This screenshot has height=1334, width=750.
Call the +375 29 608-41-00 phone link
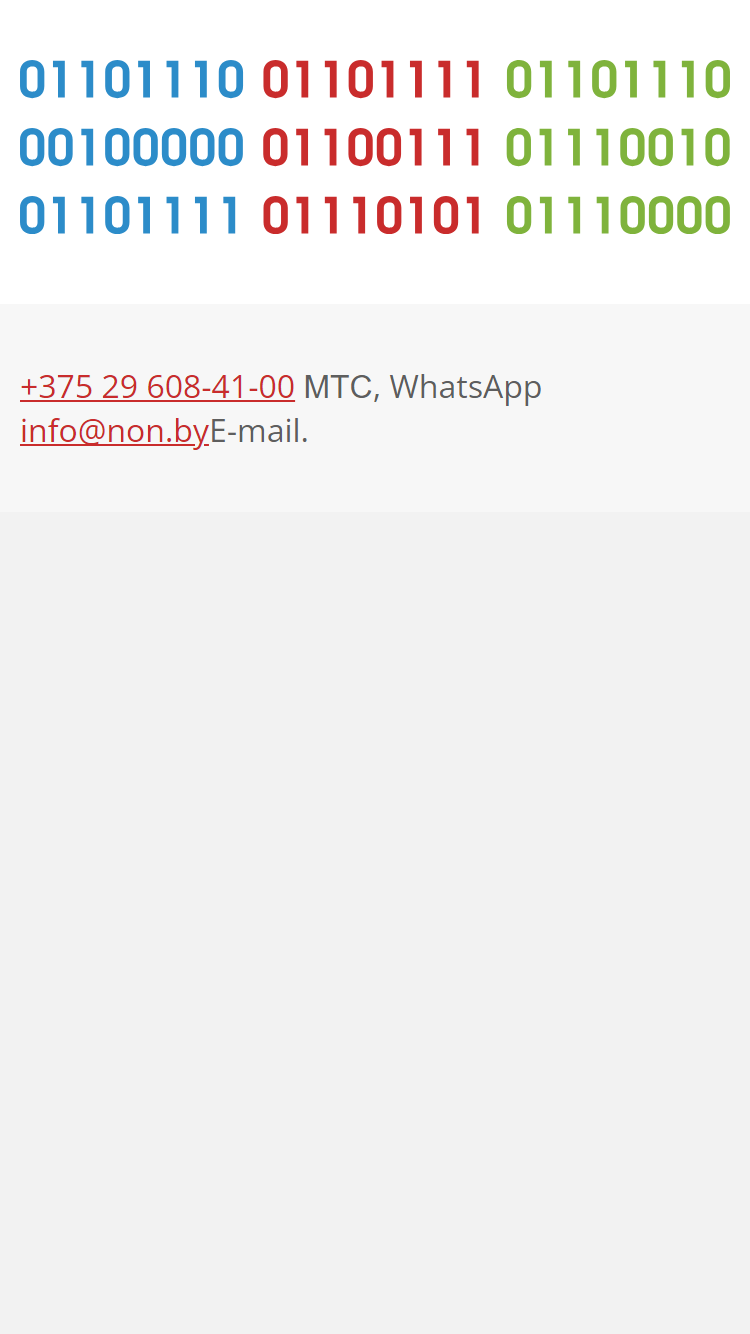pos(157,386)
